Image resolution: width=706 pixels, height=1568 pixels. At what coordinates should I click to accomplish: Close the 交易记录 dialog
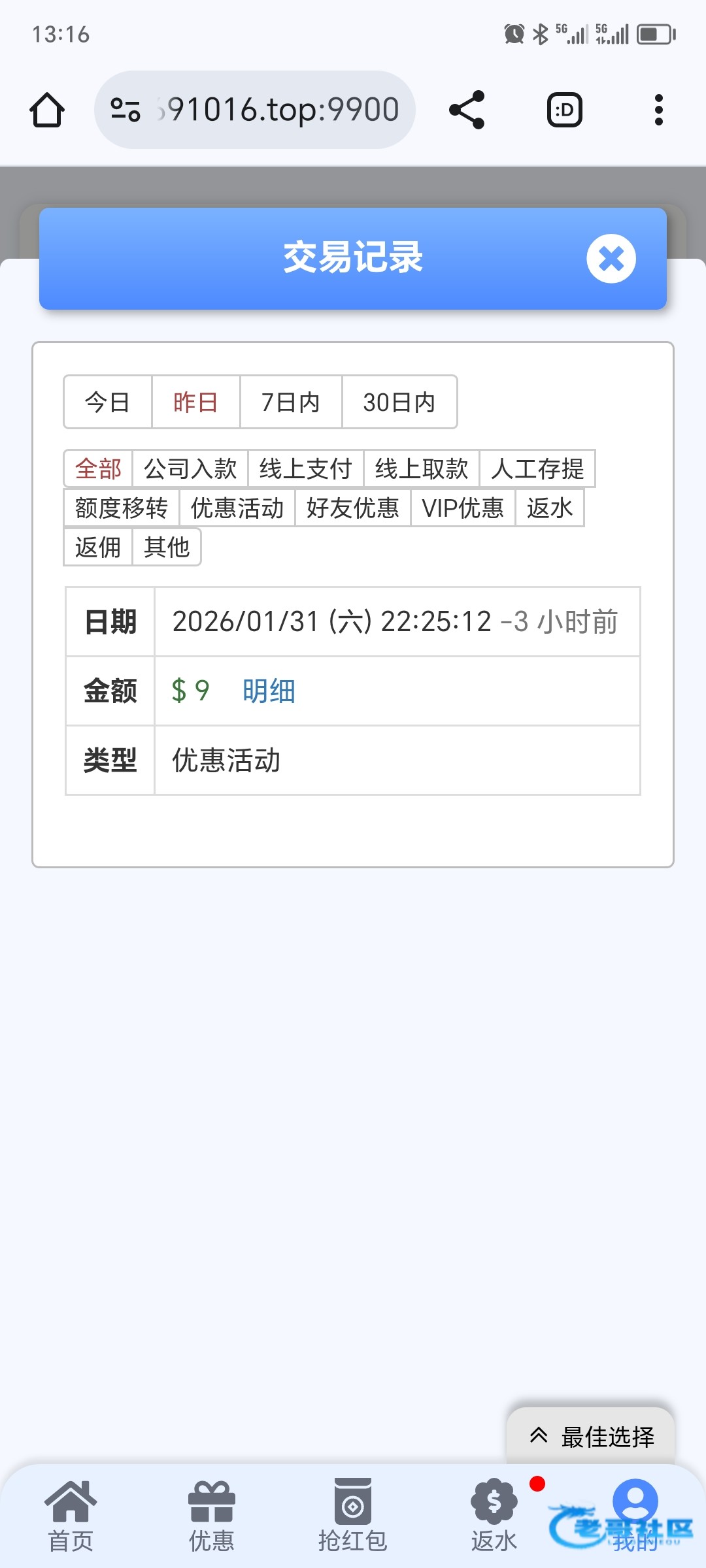(x=611, y=259)
